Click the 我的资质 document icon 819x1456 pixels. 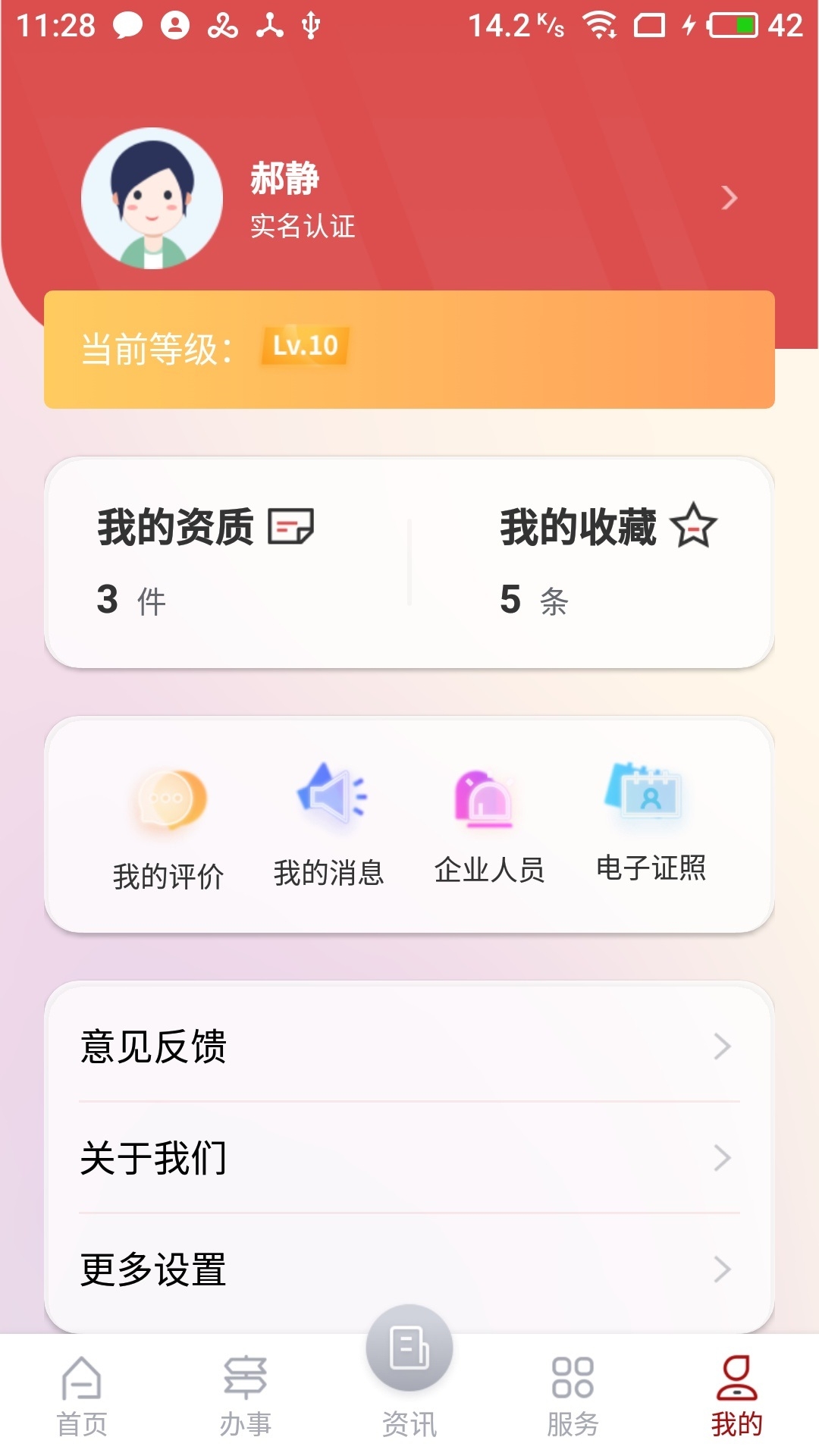click(290, 529)
